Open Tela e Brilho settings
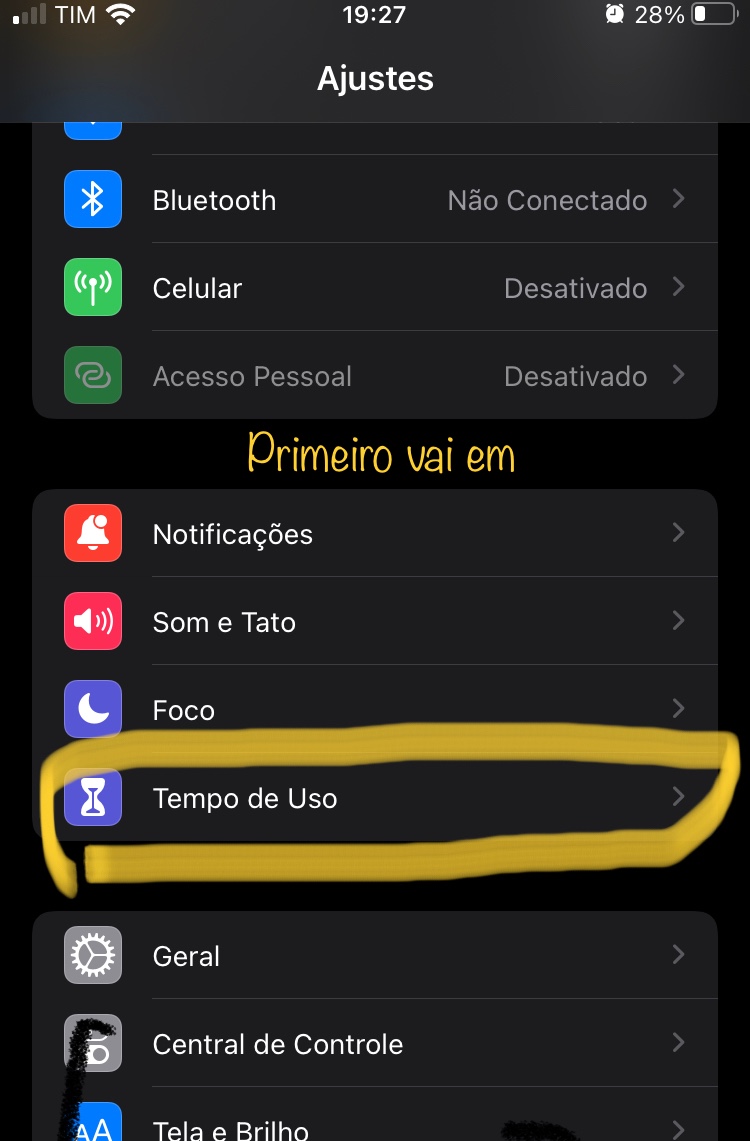 click(375, 1126)
